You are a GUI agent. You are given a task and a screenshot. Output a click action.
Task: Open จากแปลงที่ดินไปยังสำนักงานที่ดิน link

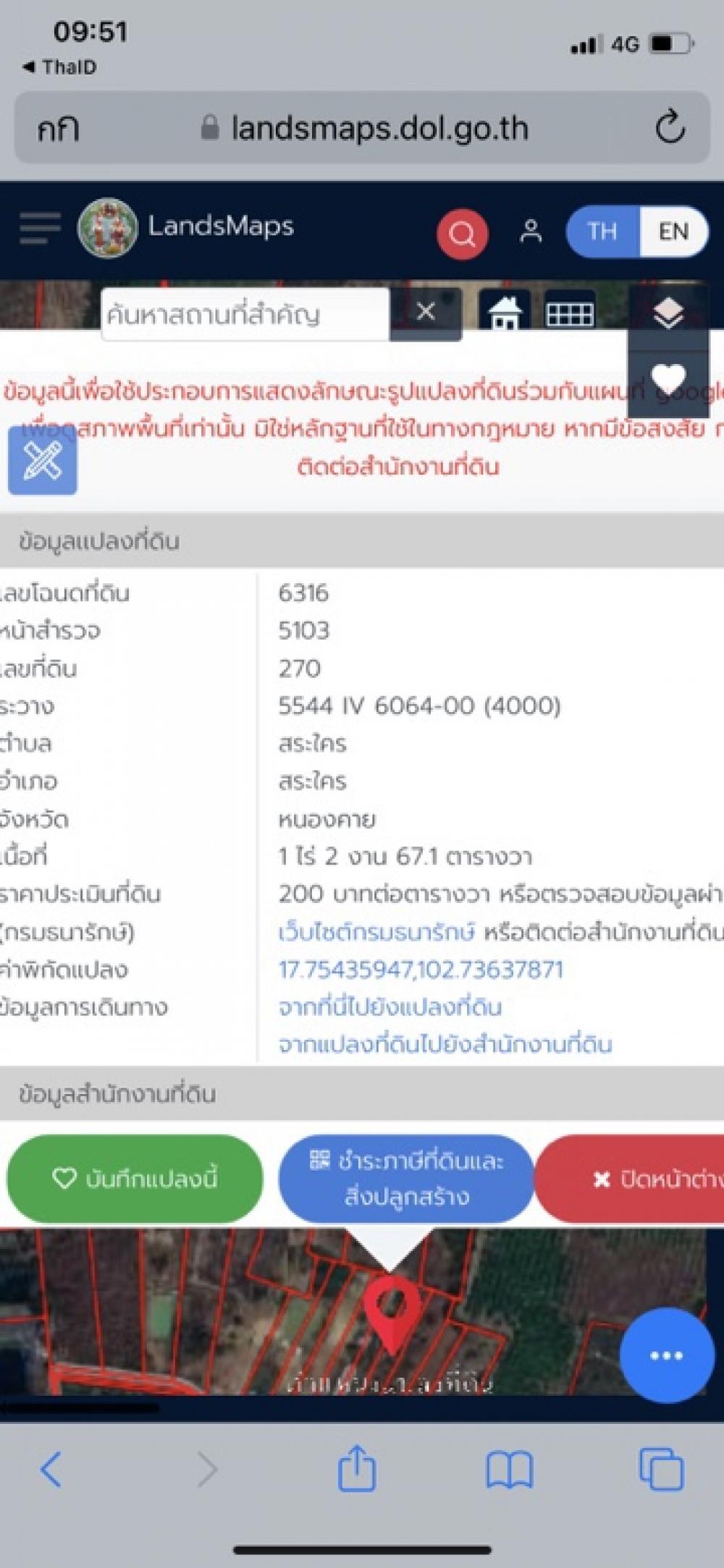[x=445, y=1044]
